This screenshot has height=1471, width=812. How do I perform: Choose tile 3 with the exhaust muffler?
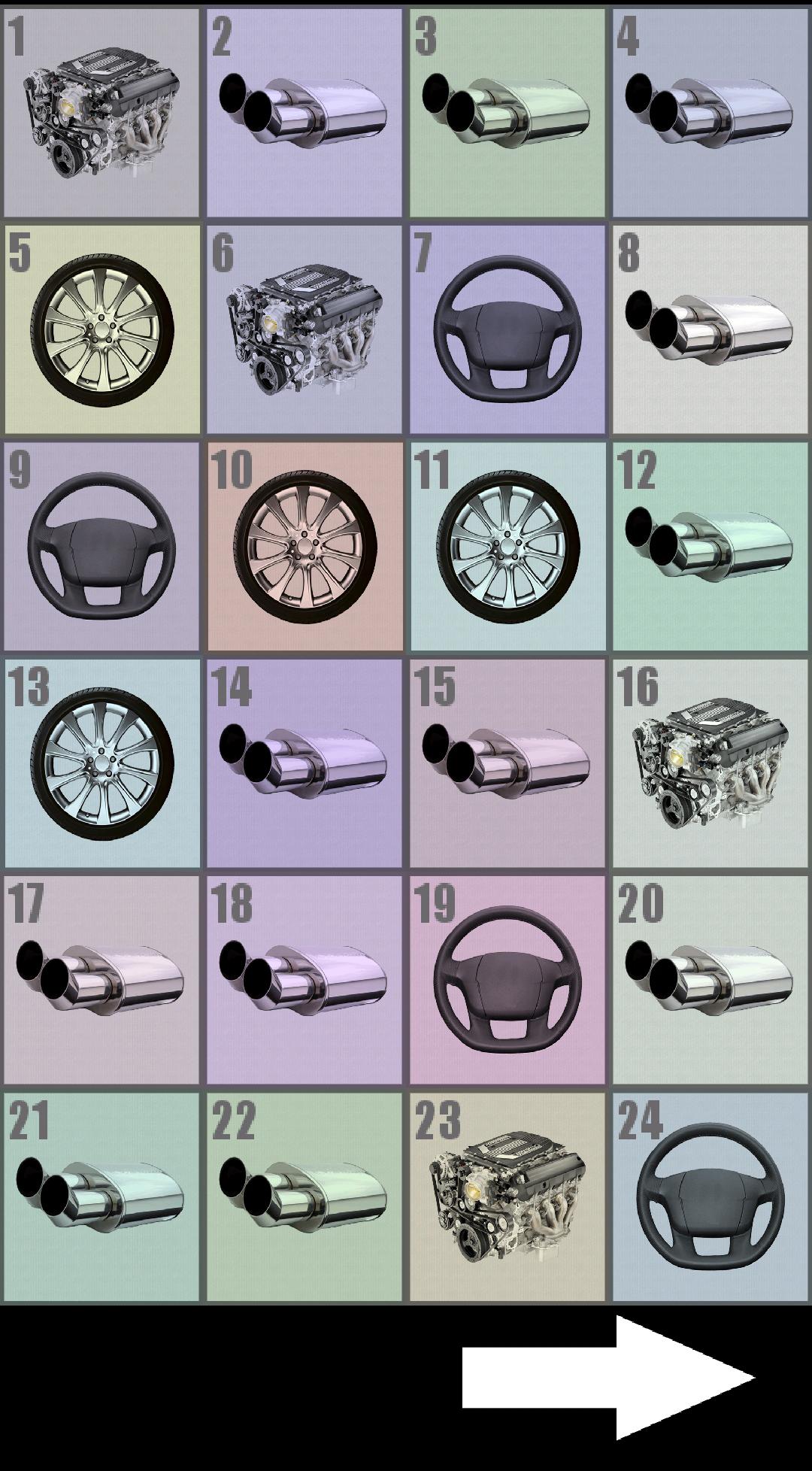(x=507, y=113)
